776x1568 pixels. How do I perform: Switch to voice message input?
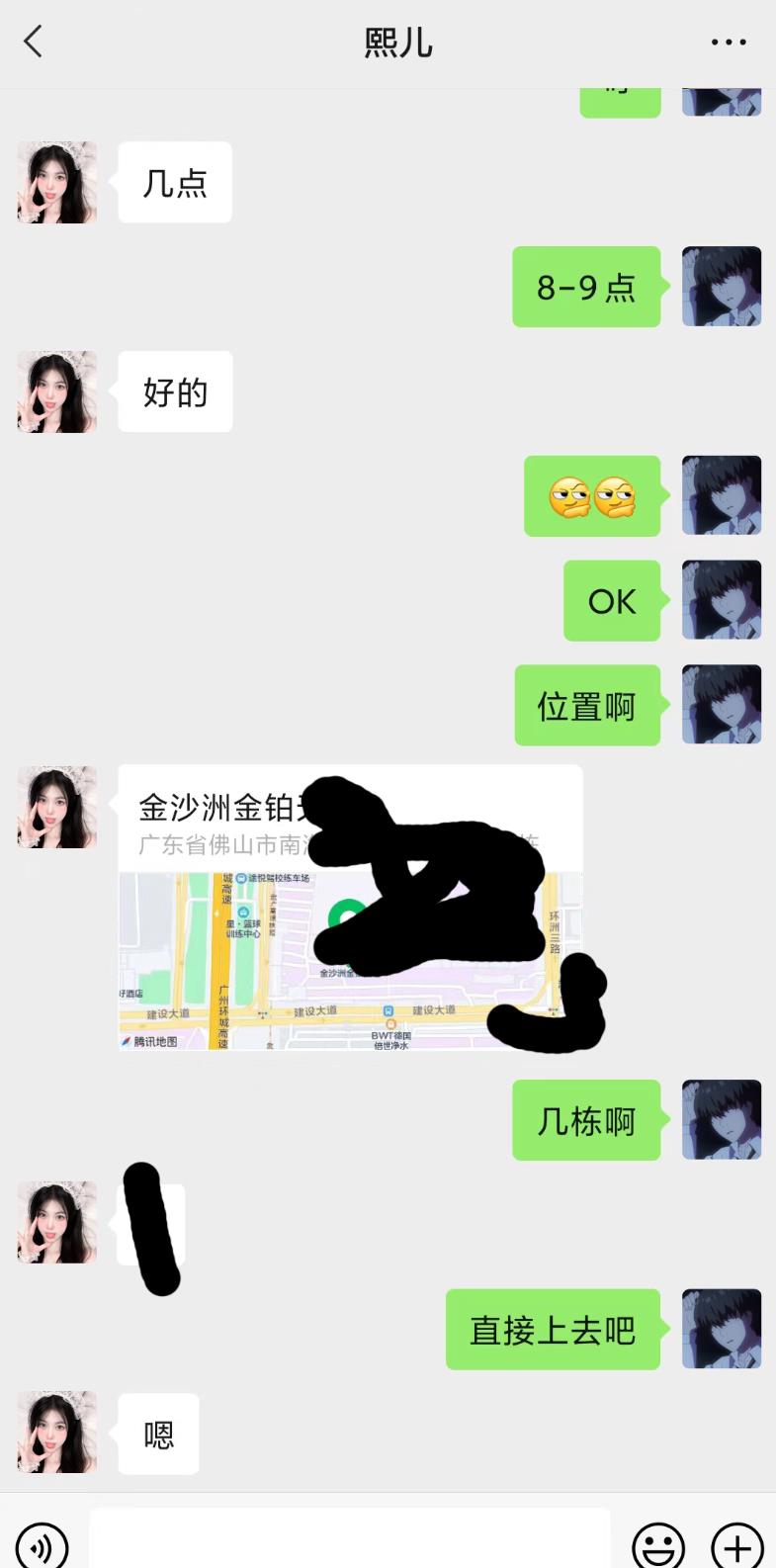tap(43, 1544)
